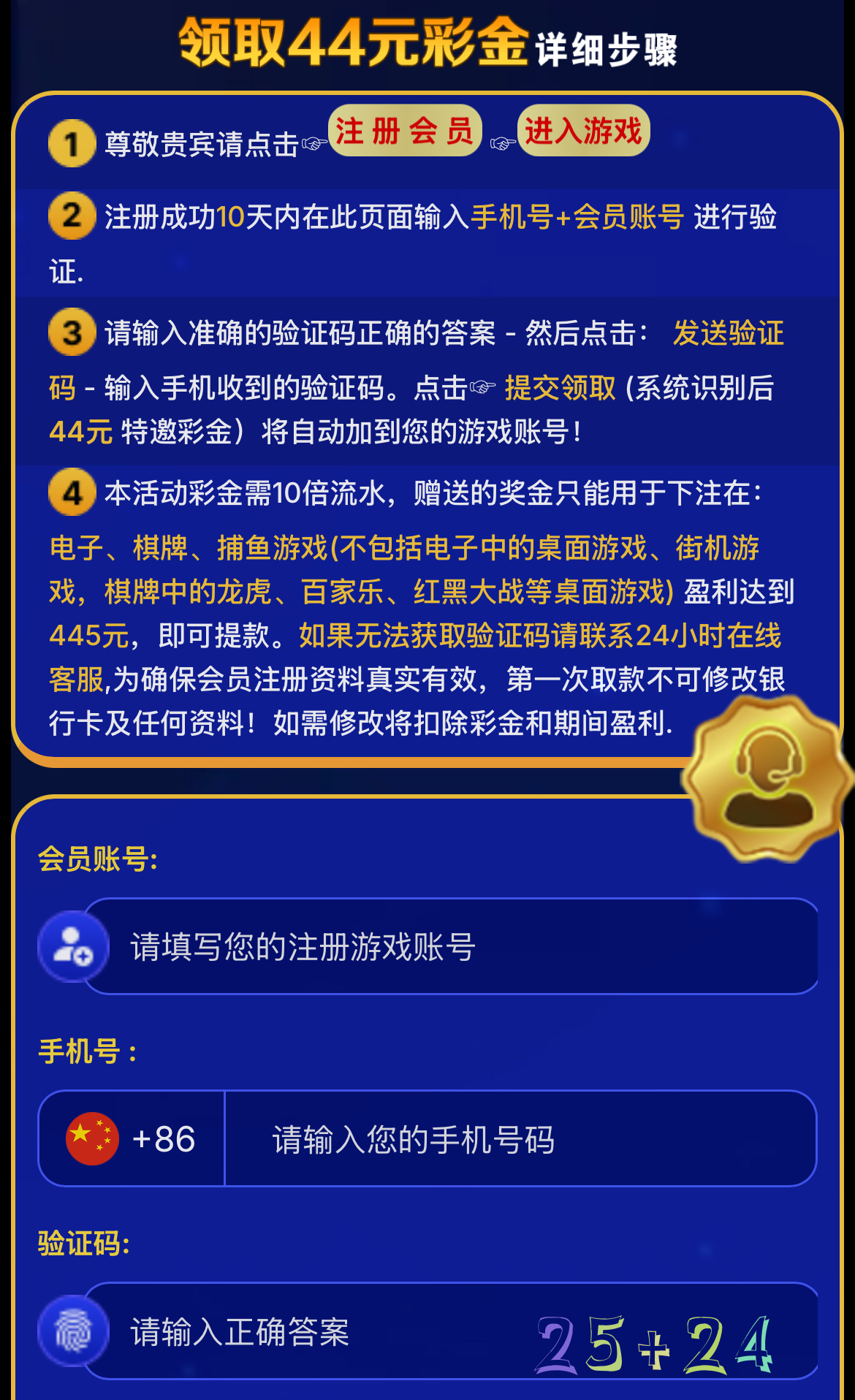Screen dimensions: 855x1400
Task: Refresh the 25+24 captcha image
Action: (x=654, y=1343)
